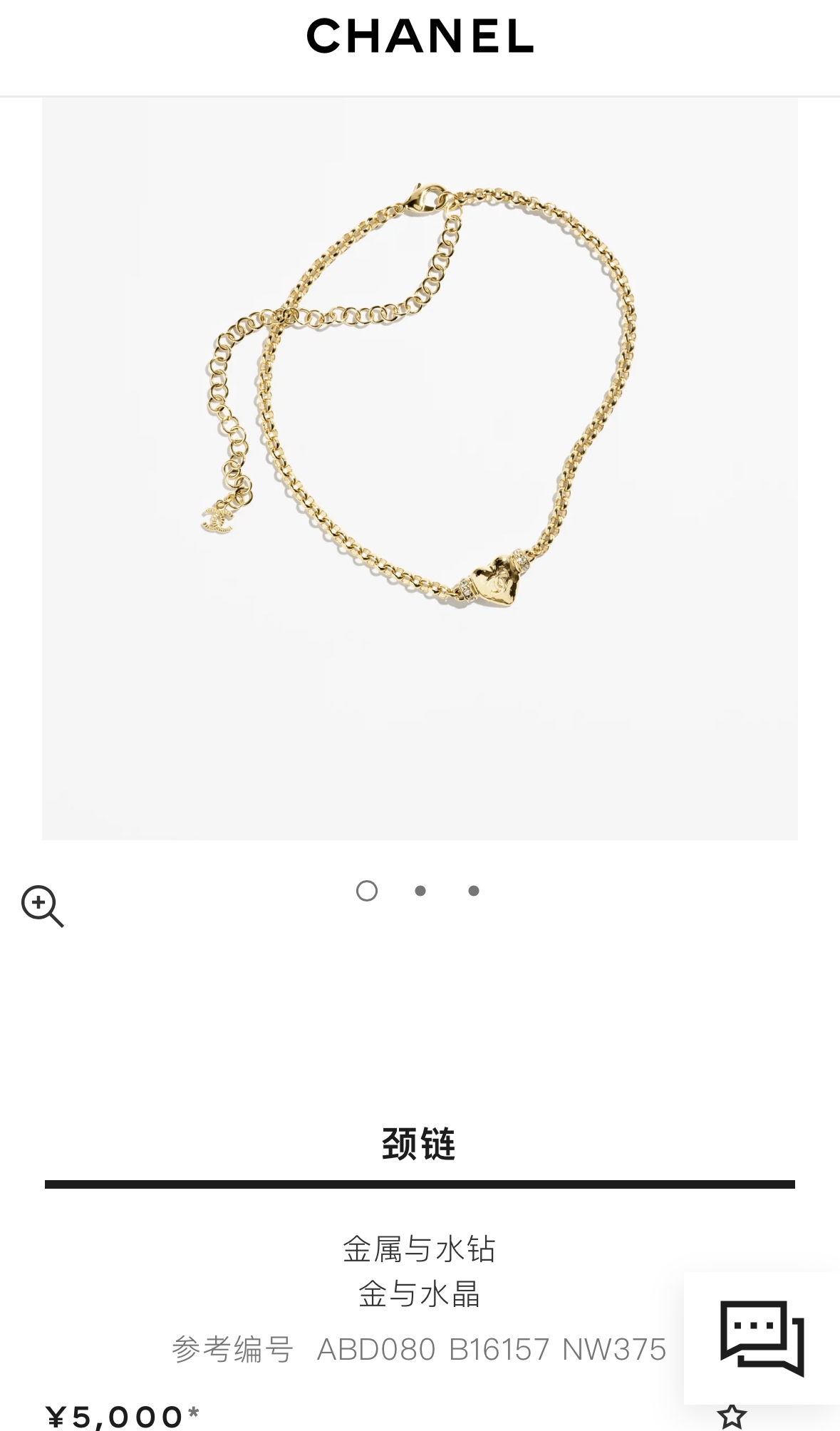
Task: Add necklace to wishlist with star
Action: (x=732, y=1416)
